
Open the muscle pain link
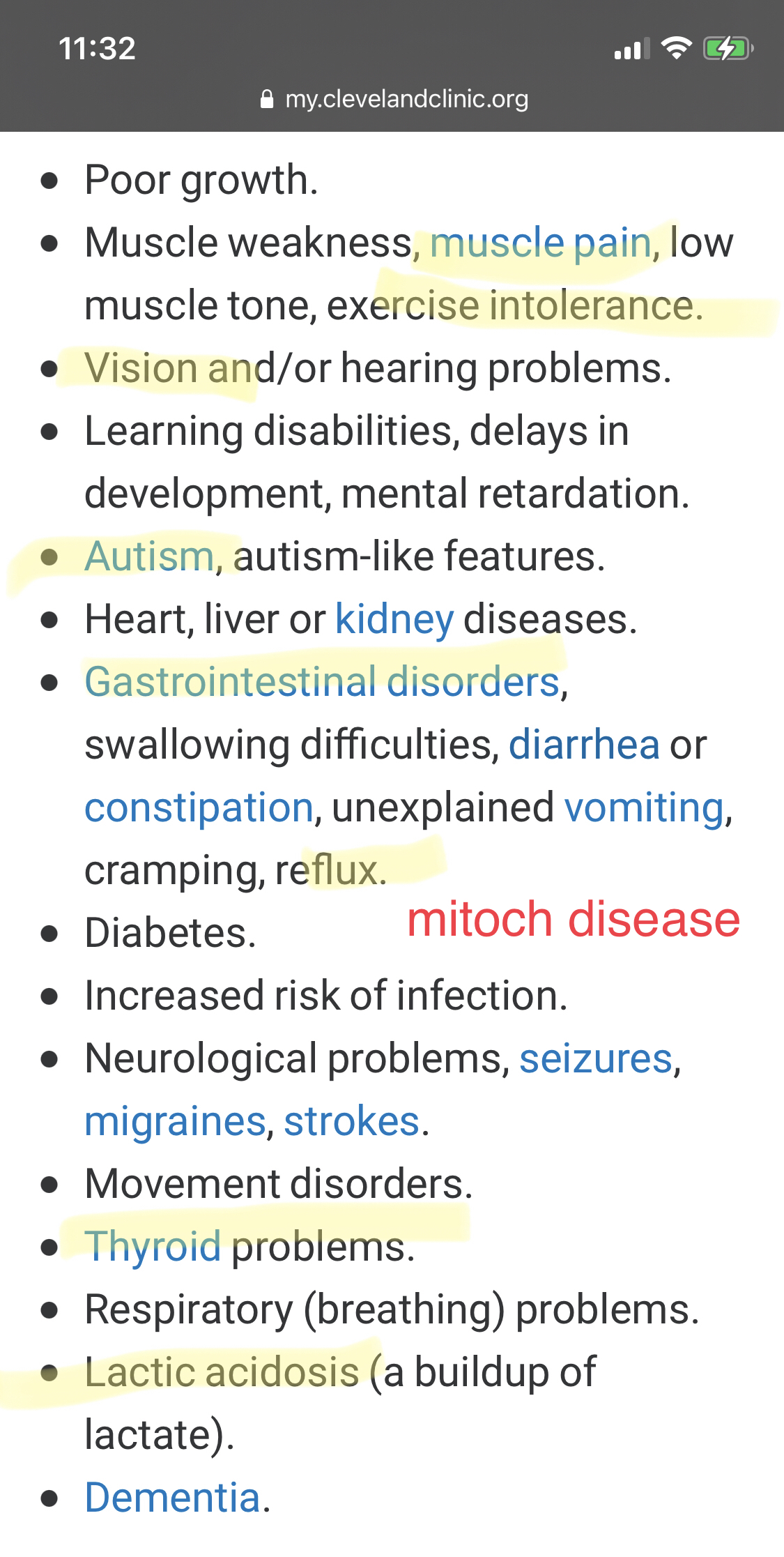541,243
